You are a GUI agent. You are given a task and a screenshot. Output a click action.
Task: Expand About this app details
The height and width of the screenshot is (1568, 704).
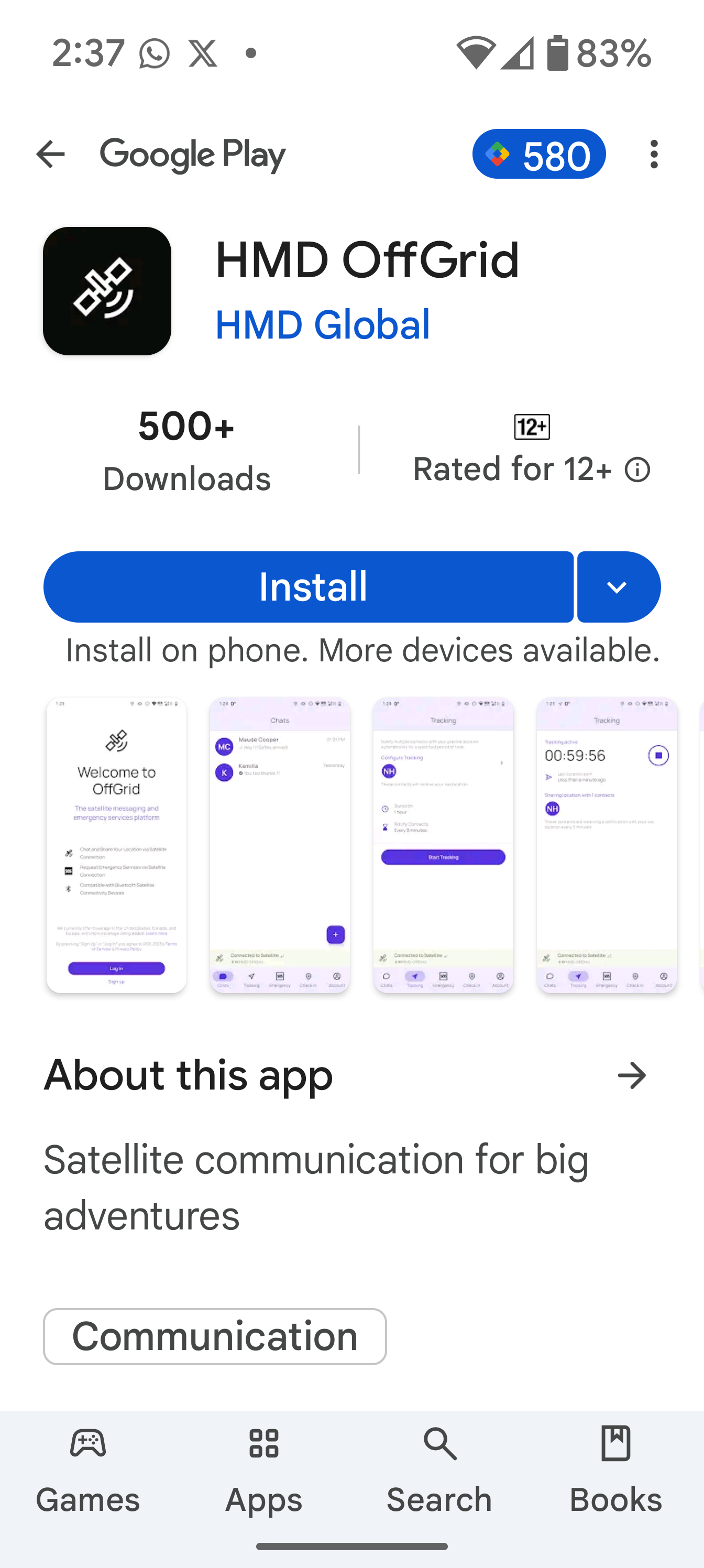click(x=631, y=1075)
